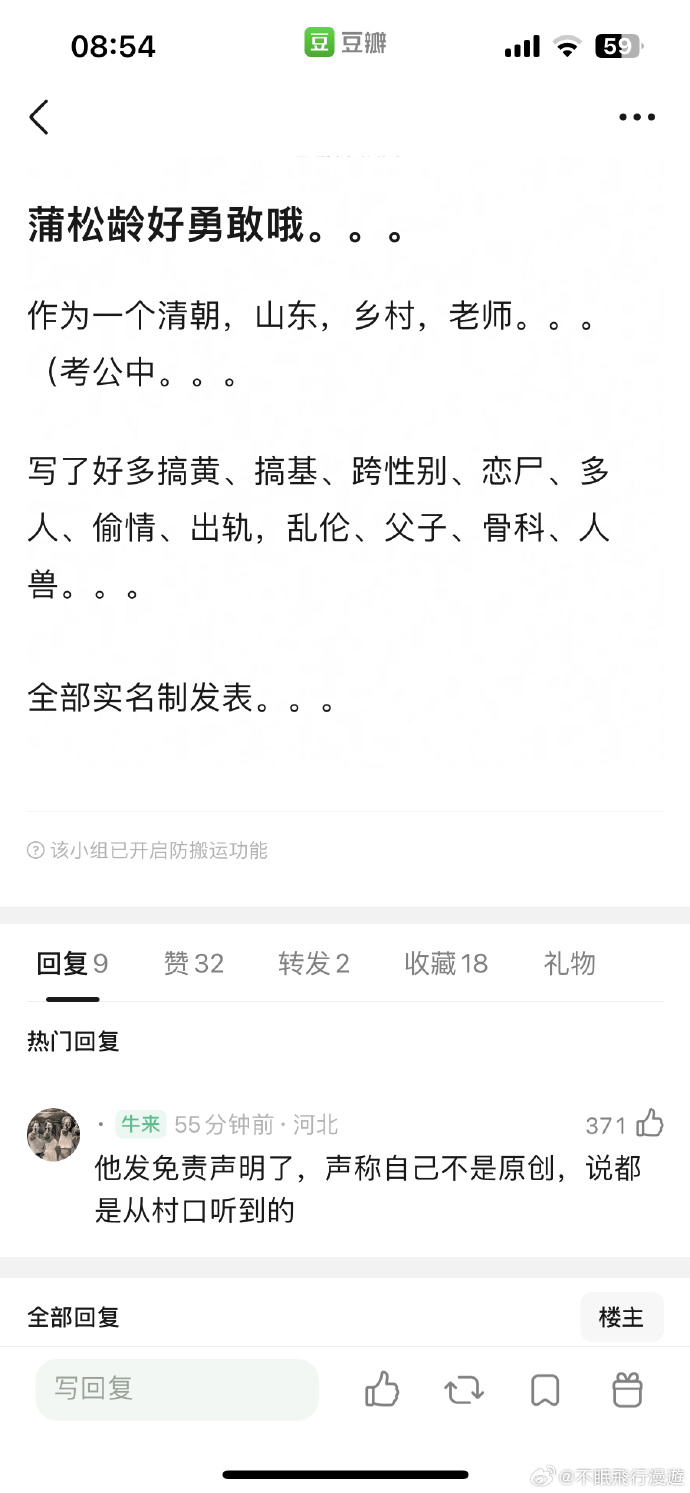This screenshot has height=1493, width=690.
Task: Like the hot reply with 371 likes
Action: (650, 1124)
